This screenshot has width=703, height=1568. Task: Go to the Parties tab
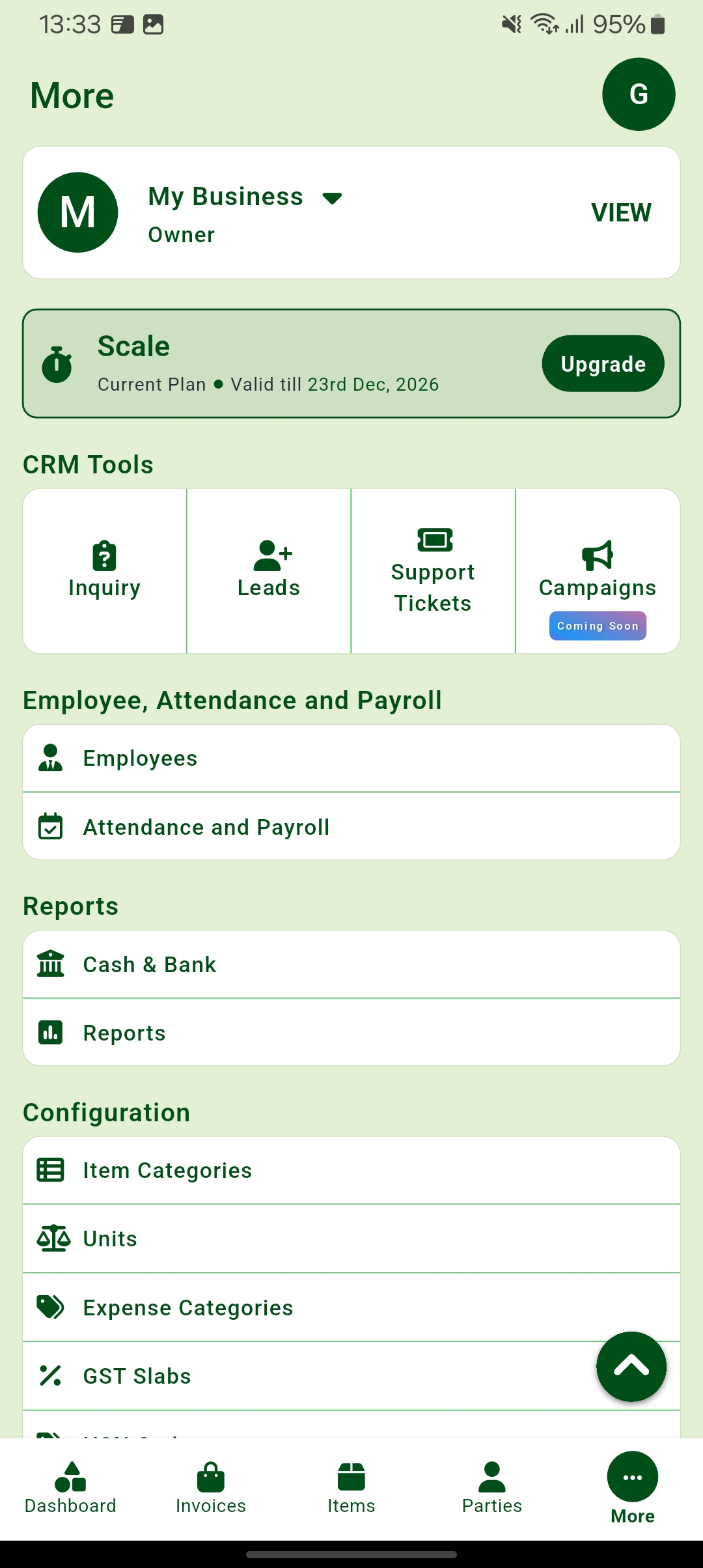492,1489
